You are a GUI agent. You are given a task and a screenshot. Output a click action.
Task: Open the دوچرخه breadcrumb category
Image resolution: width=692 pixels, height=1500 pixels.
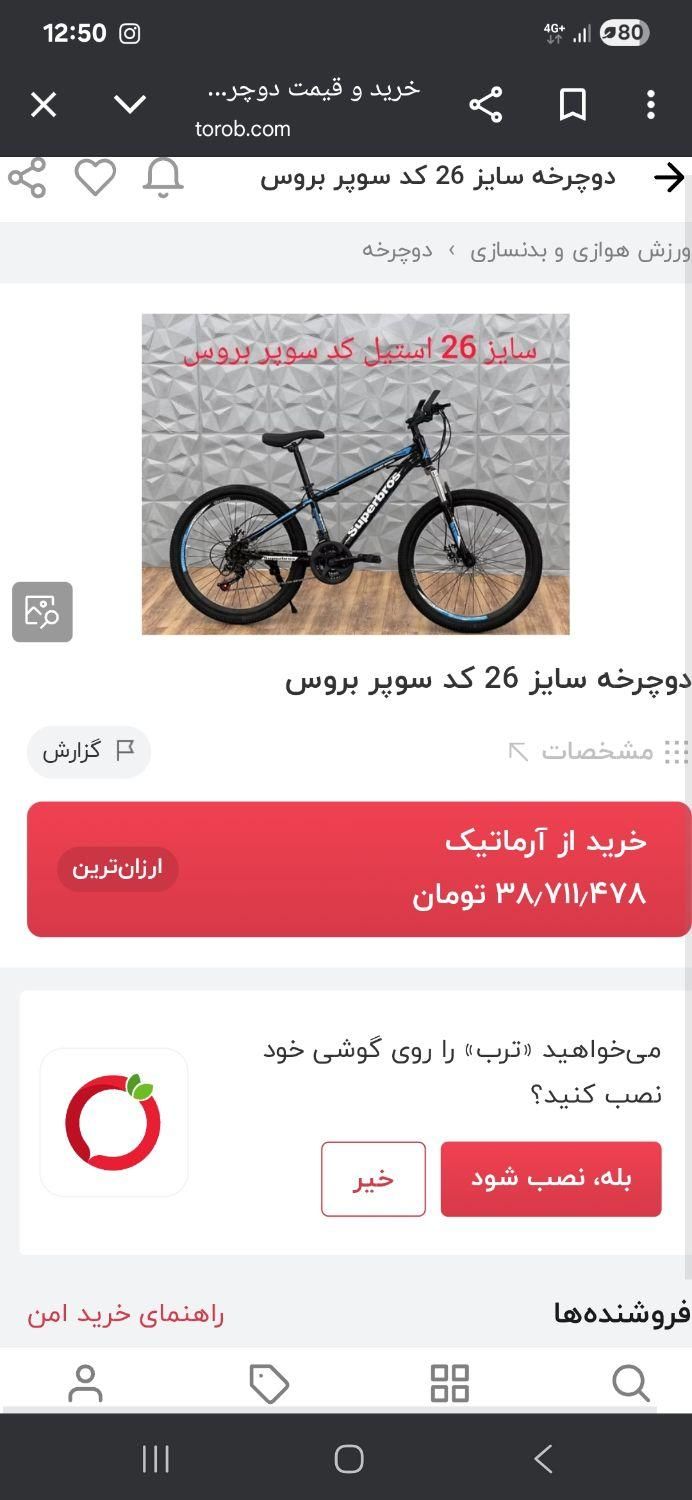click(x=397, y=250)
